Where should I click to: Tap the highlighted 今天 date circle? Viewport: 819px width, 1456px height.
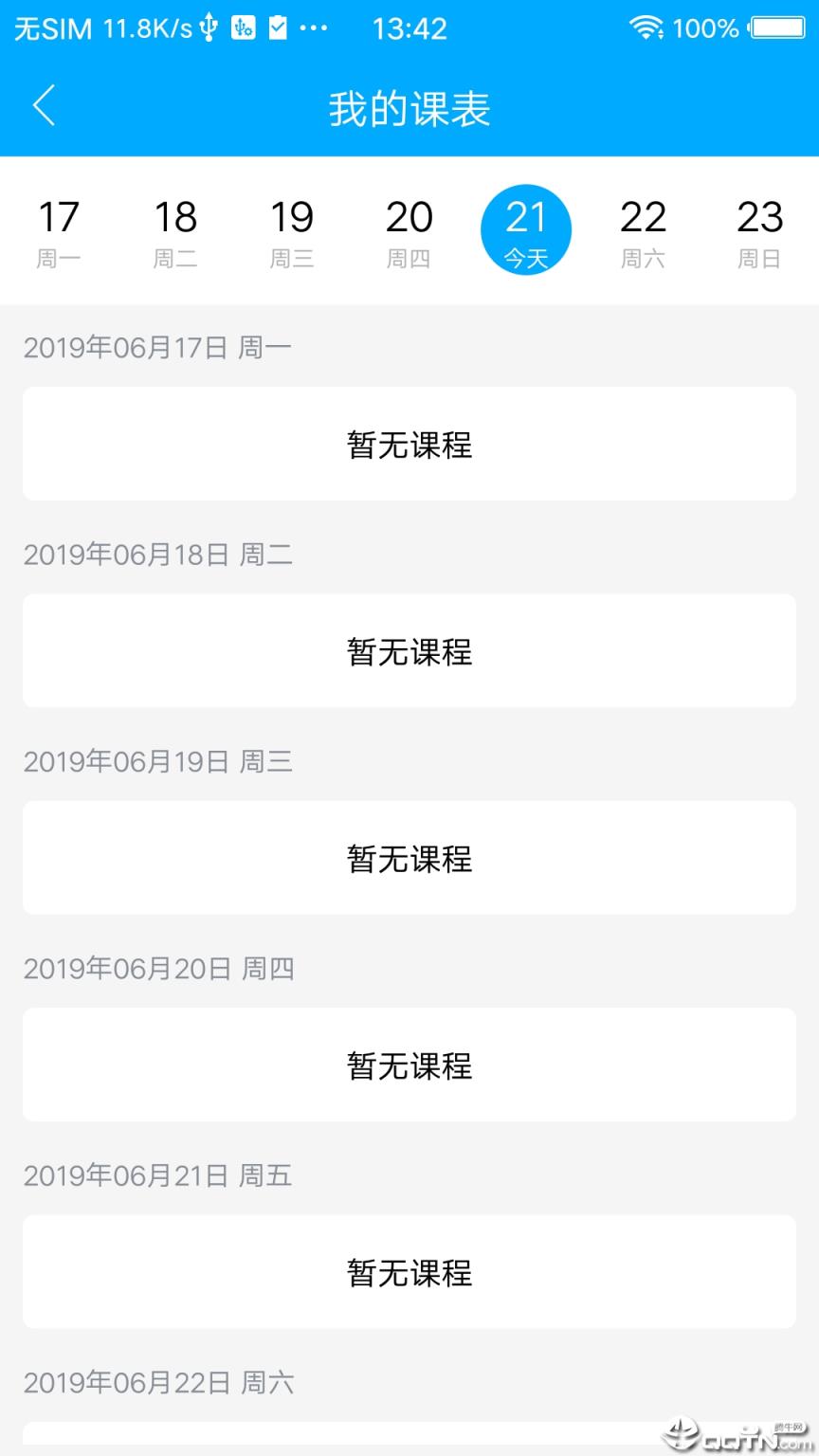[526, 230]
